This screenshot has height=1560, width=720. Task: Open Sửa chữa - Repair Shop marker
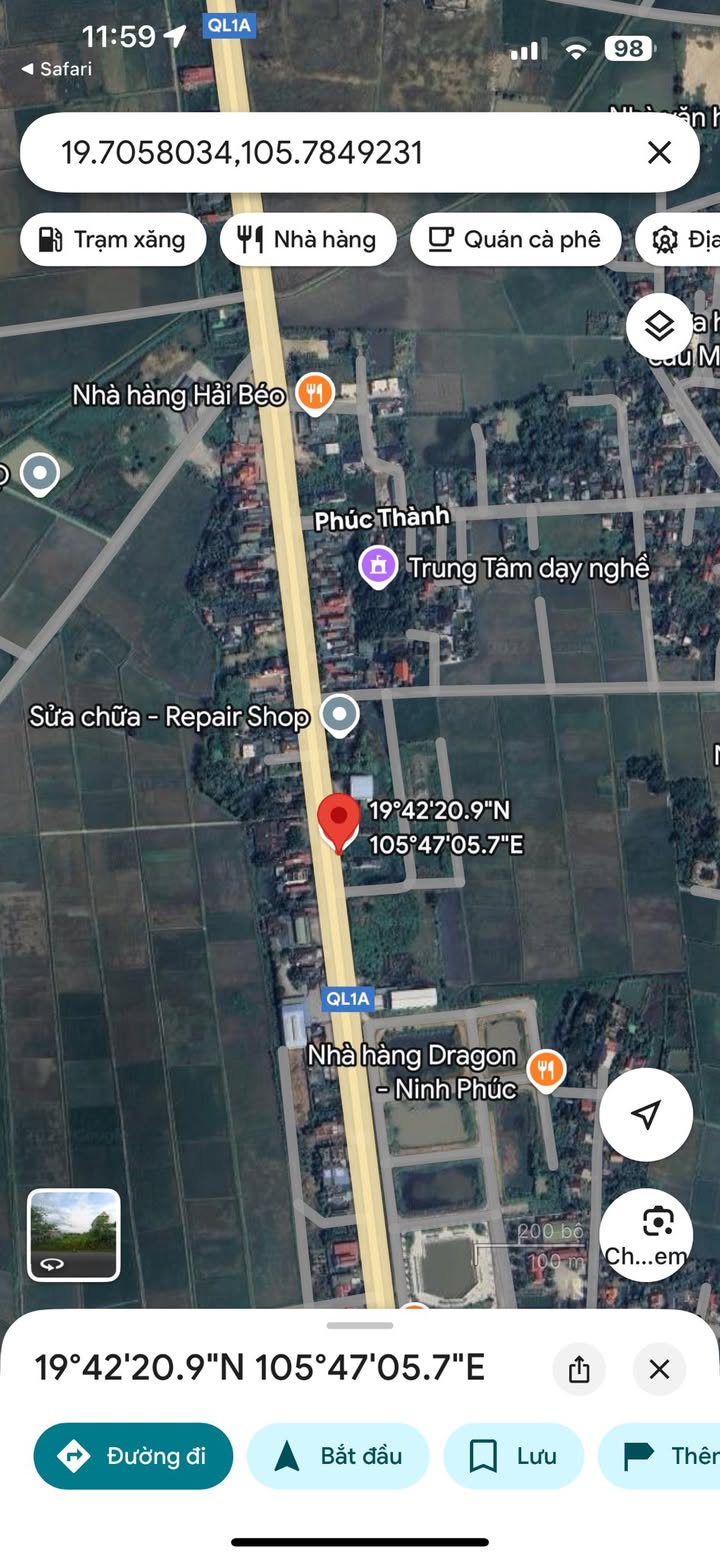click(340, 715)
